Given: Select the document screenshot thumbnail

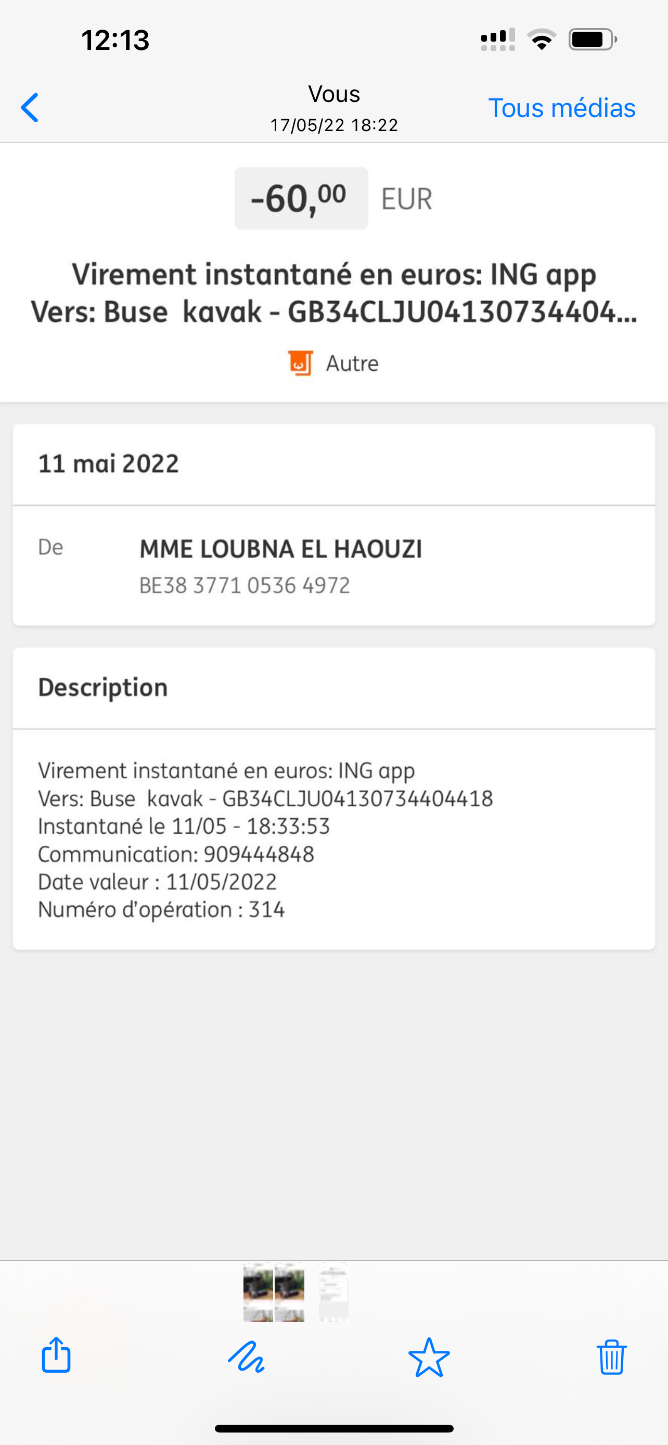Looking at the screenshot, I should (x=333, y=1293).
